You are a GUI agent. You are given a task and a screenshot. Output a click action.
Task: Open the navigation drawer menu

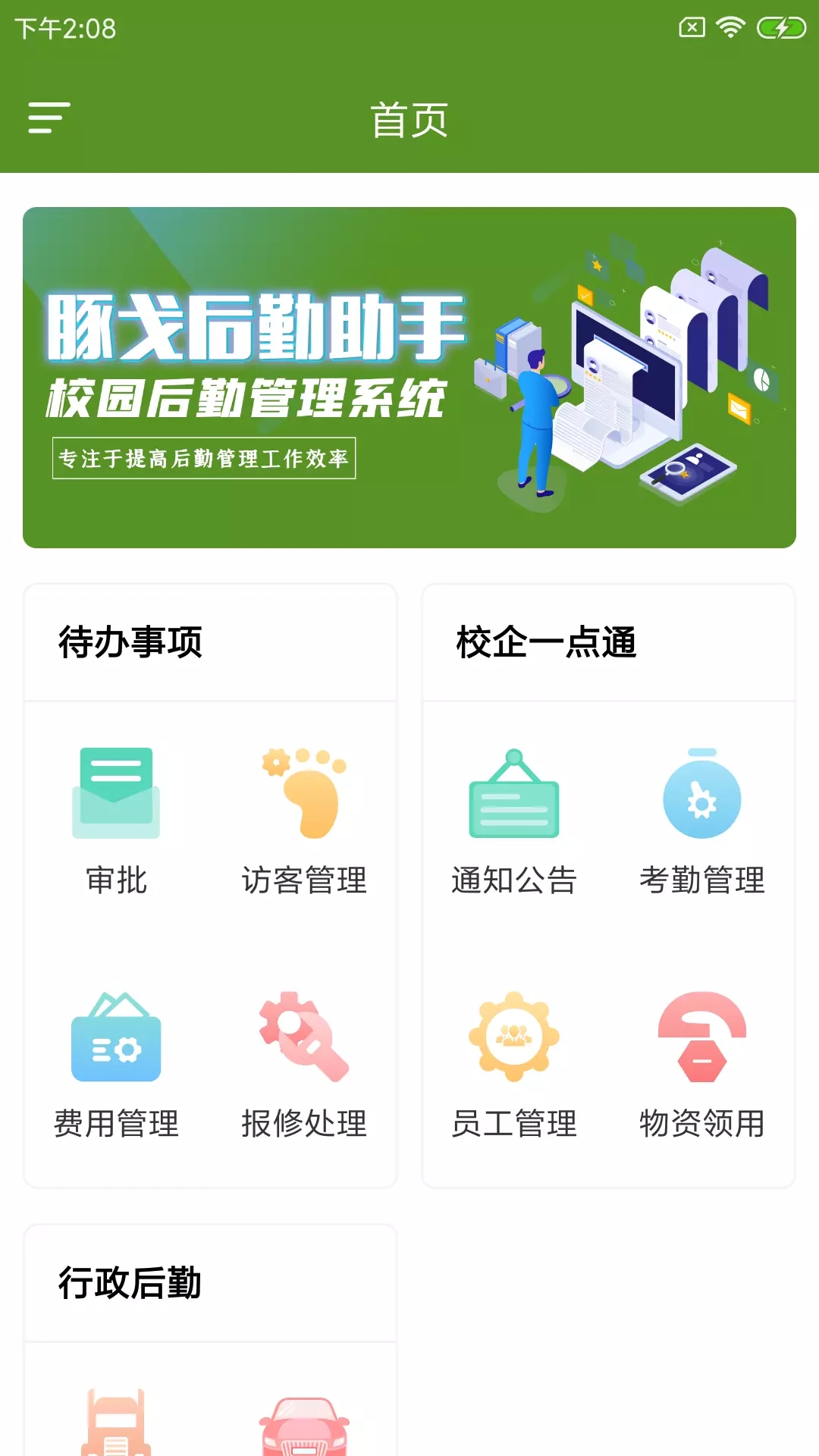pos(47,118)
